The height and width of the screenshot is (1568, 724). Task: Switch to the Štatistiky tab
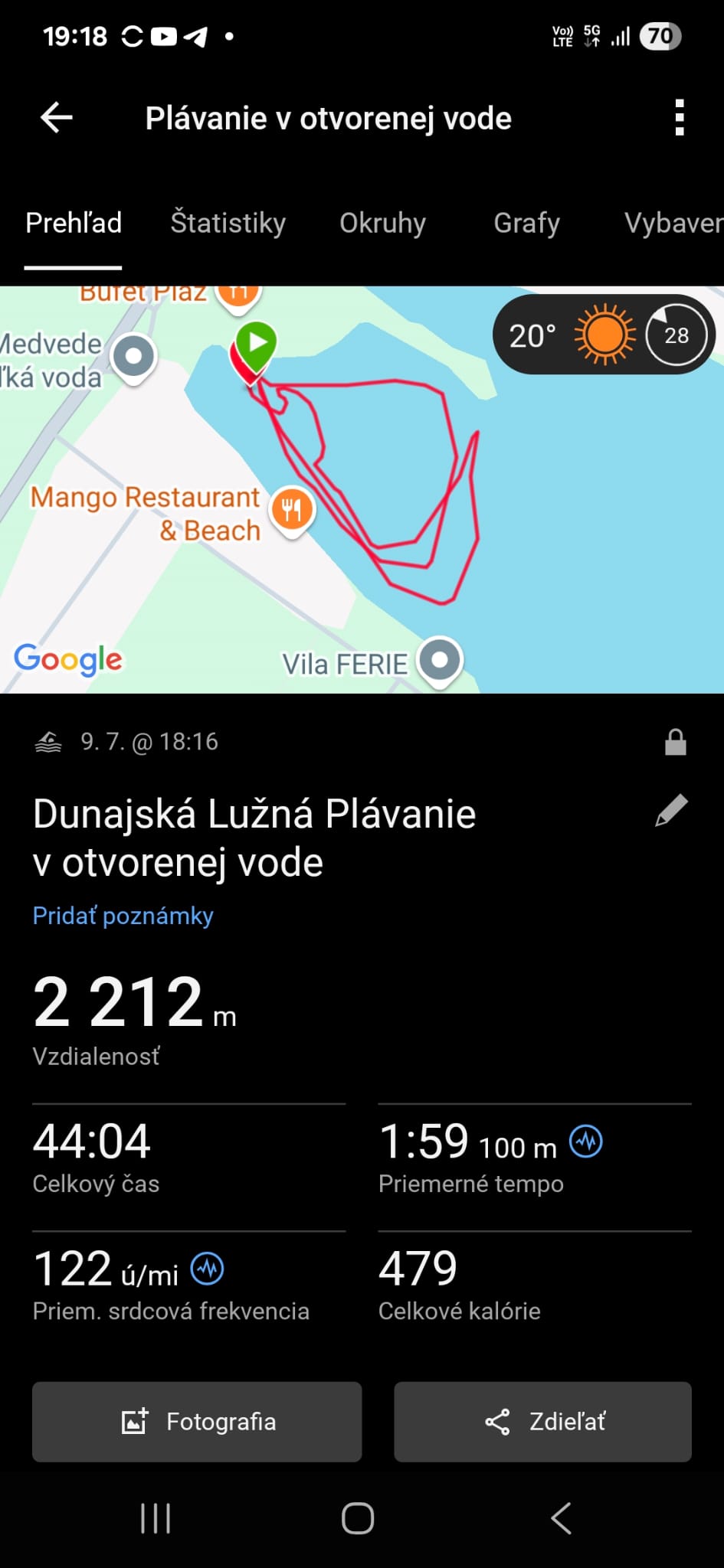coord(228,223)
